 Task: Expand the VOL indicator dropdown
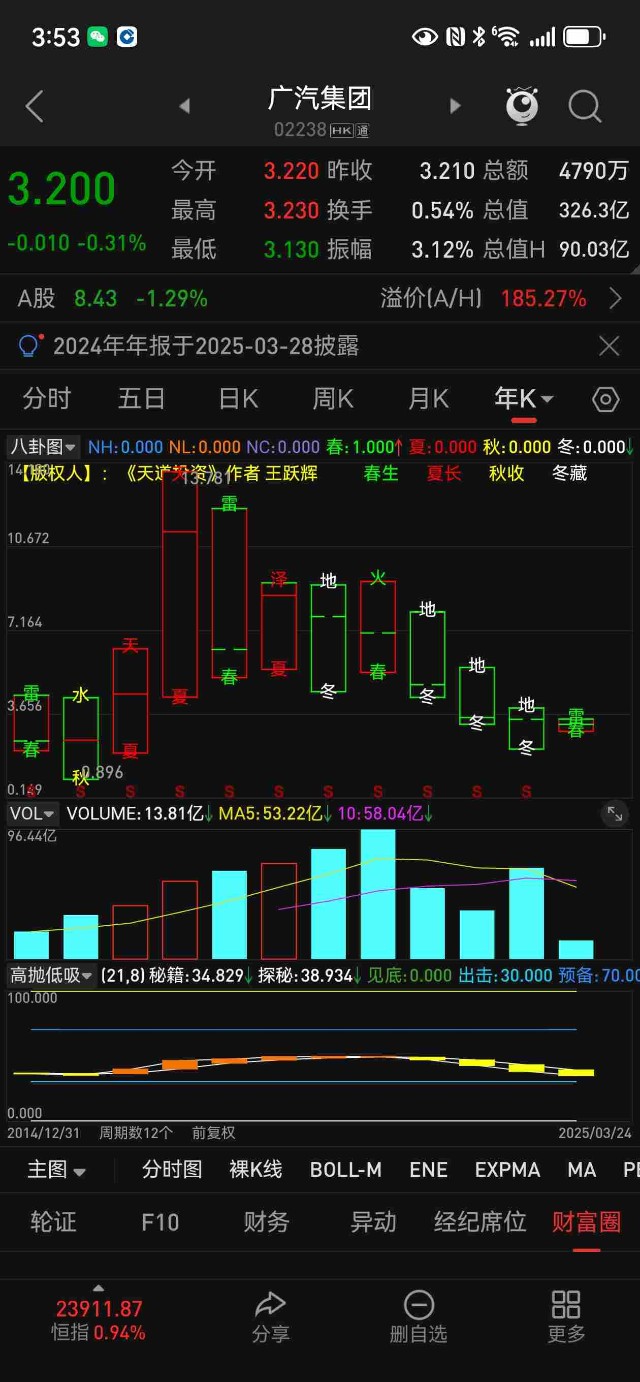(33, 814)
